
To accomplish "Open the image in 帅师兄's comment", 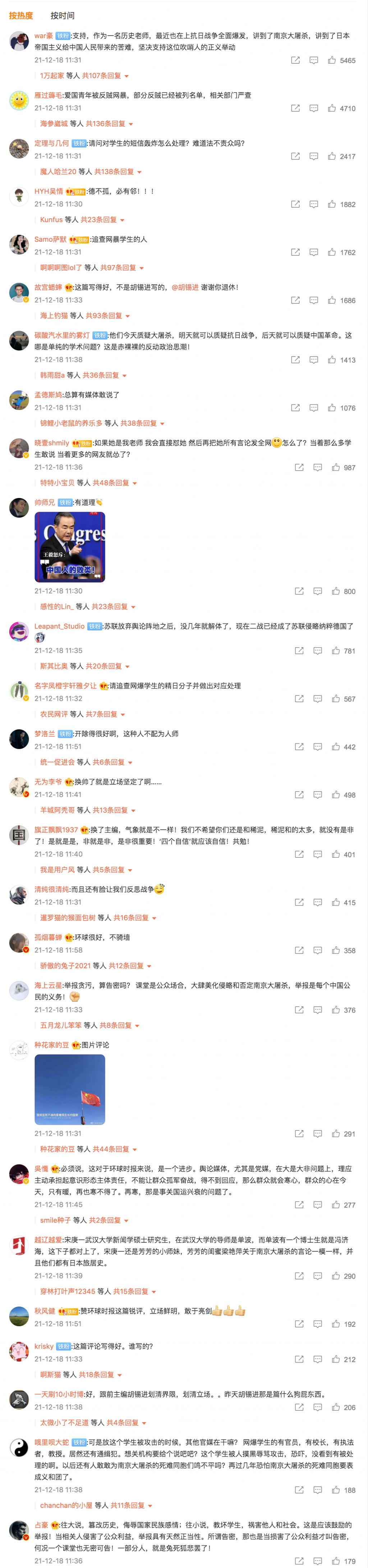I will (x=70, y=547).
